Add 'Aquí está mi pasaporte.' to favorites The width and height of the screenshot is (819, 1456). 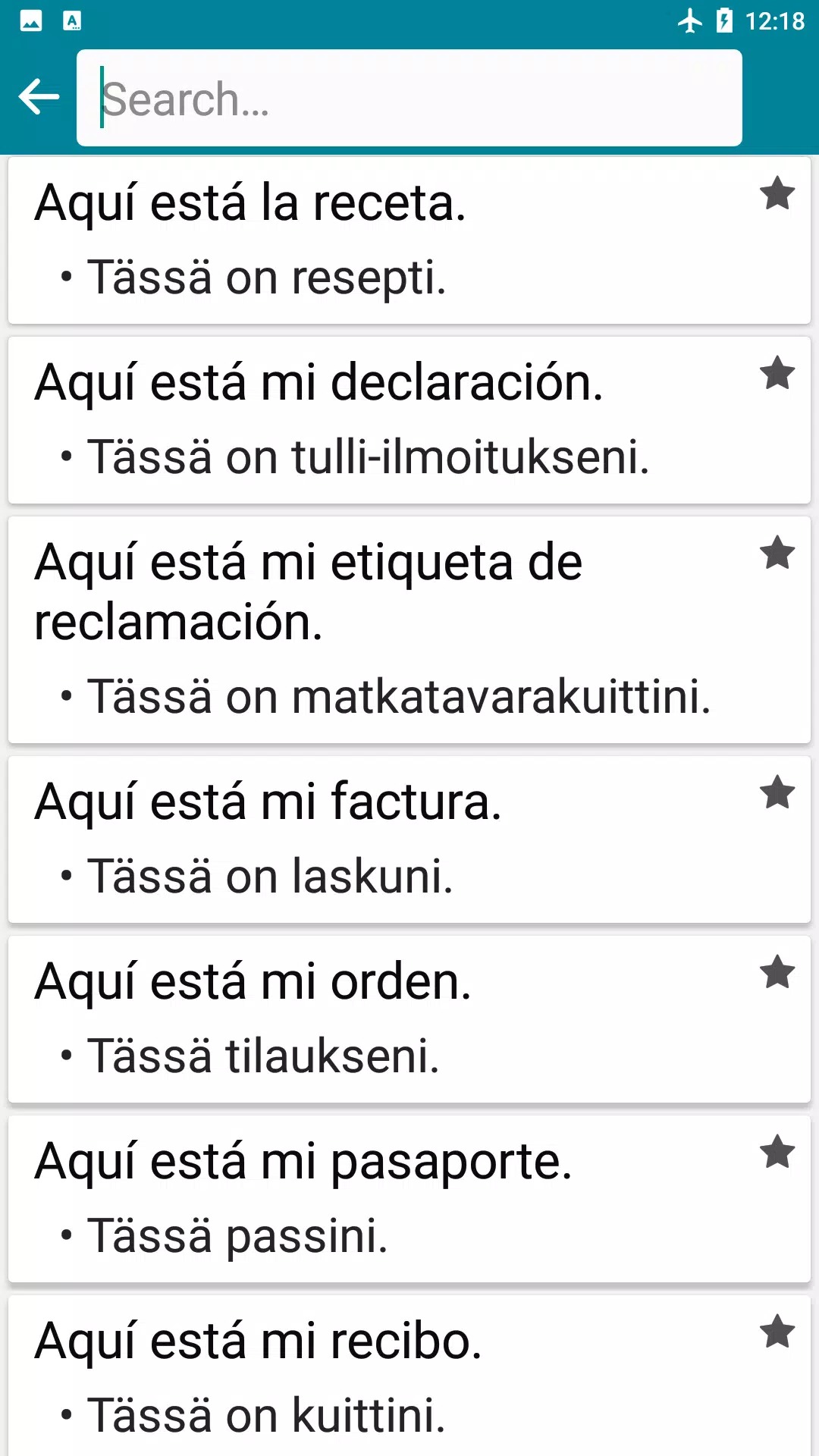[777, 1153]
